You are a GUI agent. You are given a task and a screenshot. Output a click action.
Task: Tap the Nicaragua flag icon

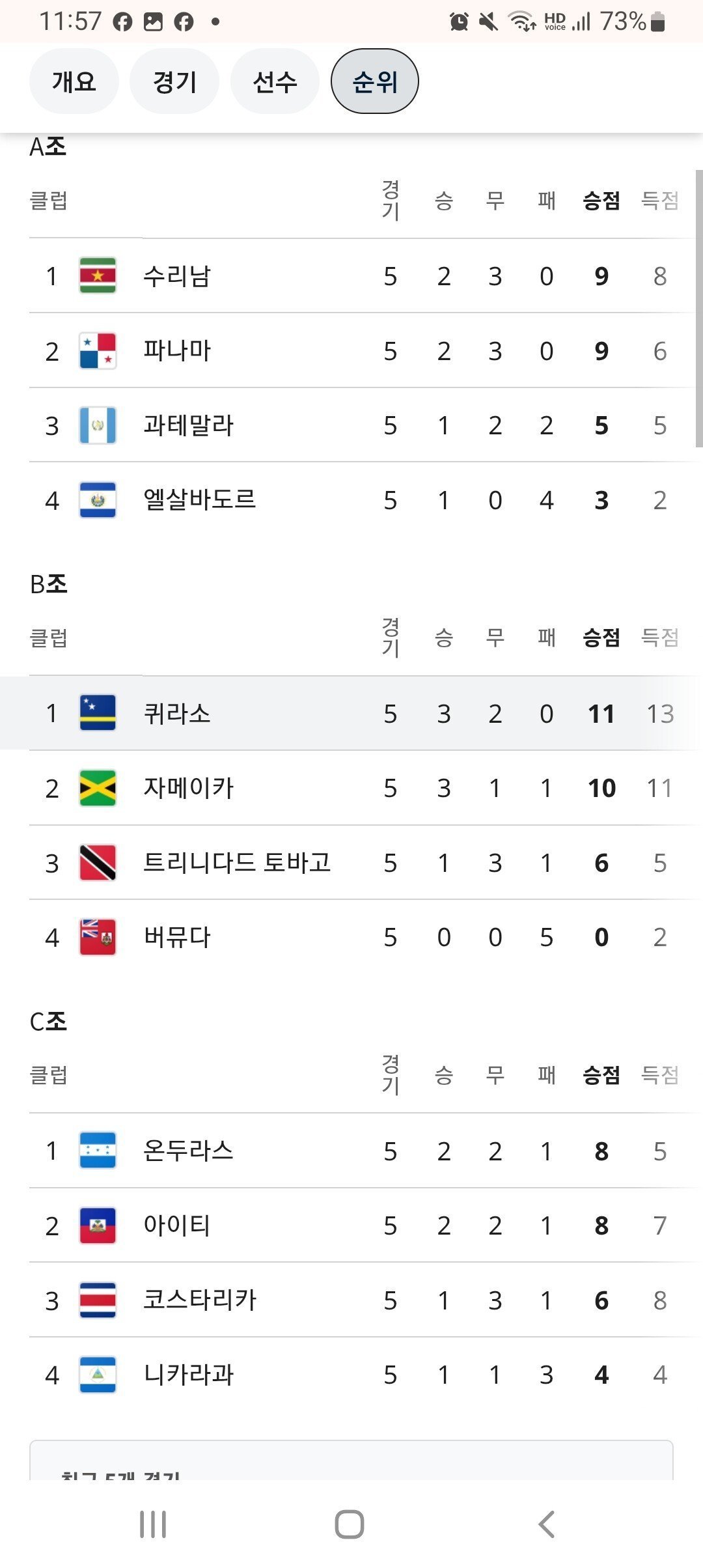click(96, 1375)
